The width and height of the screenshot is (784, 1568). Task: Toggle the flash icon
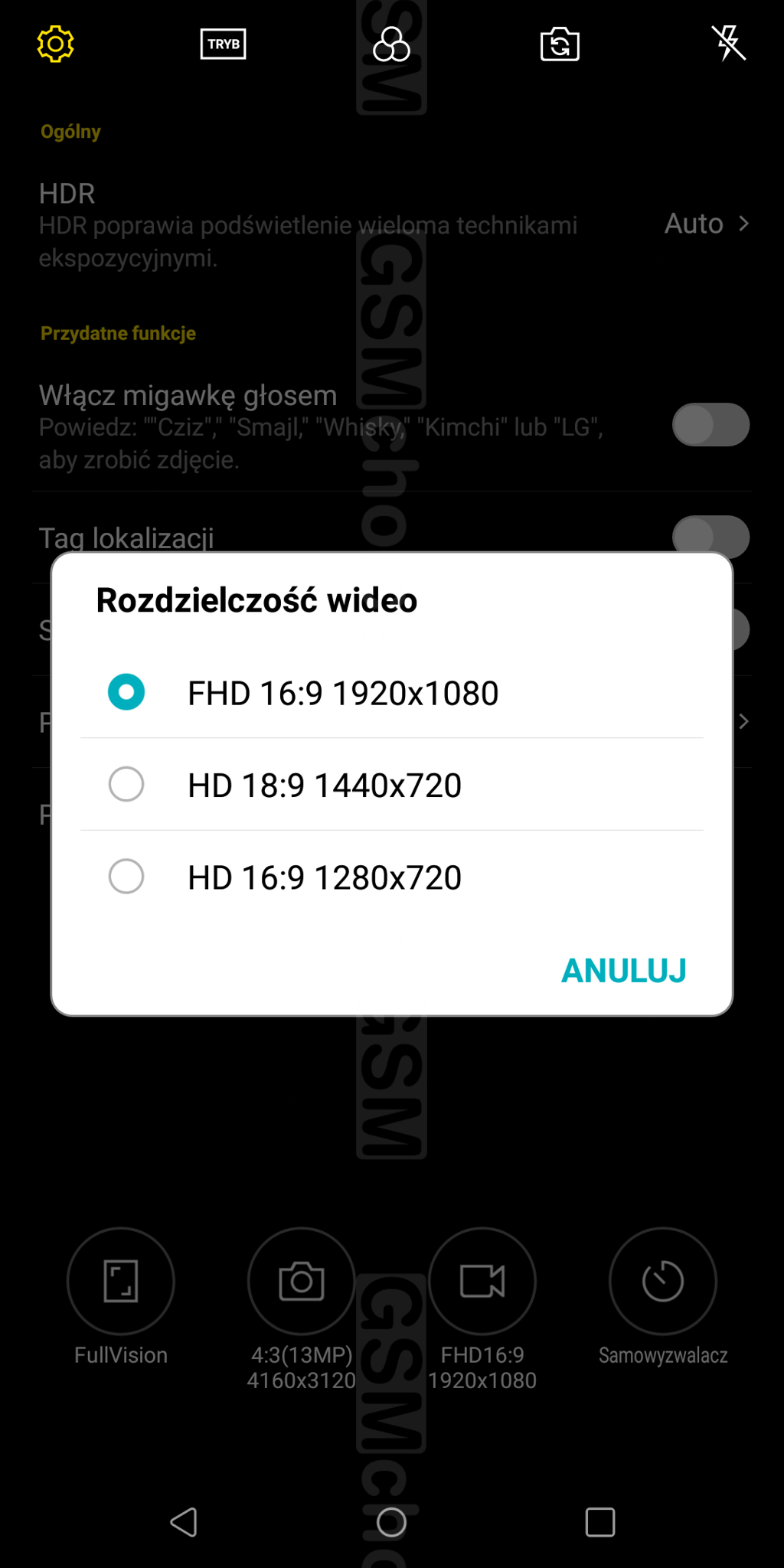coord(728,43)
